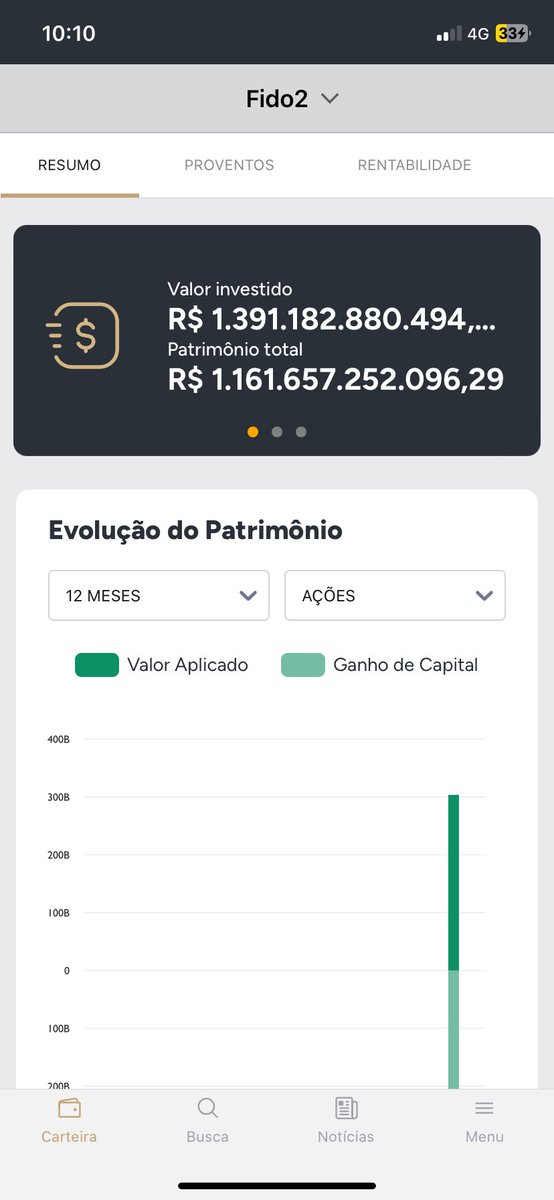
Task: Open the Notícias tab
Action: point(346,1121)
